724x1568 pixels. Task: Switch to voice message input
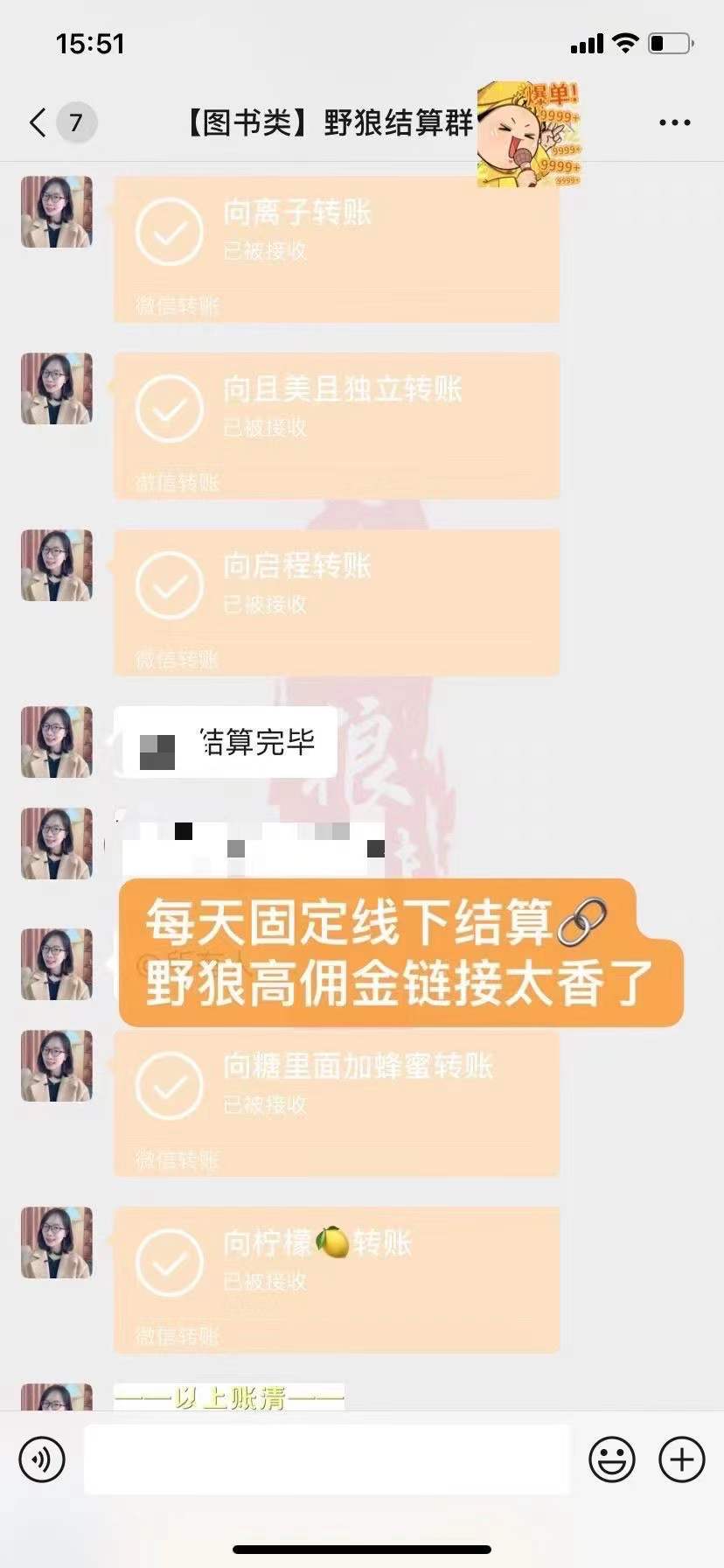[x=42, y=1459]
